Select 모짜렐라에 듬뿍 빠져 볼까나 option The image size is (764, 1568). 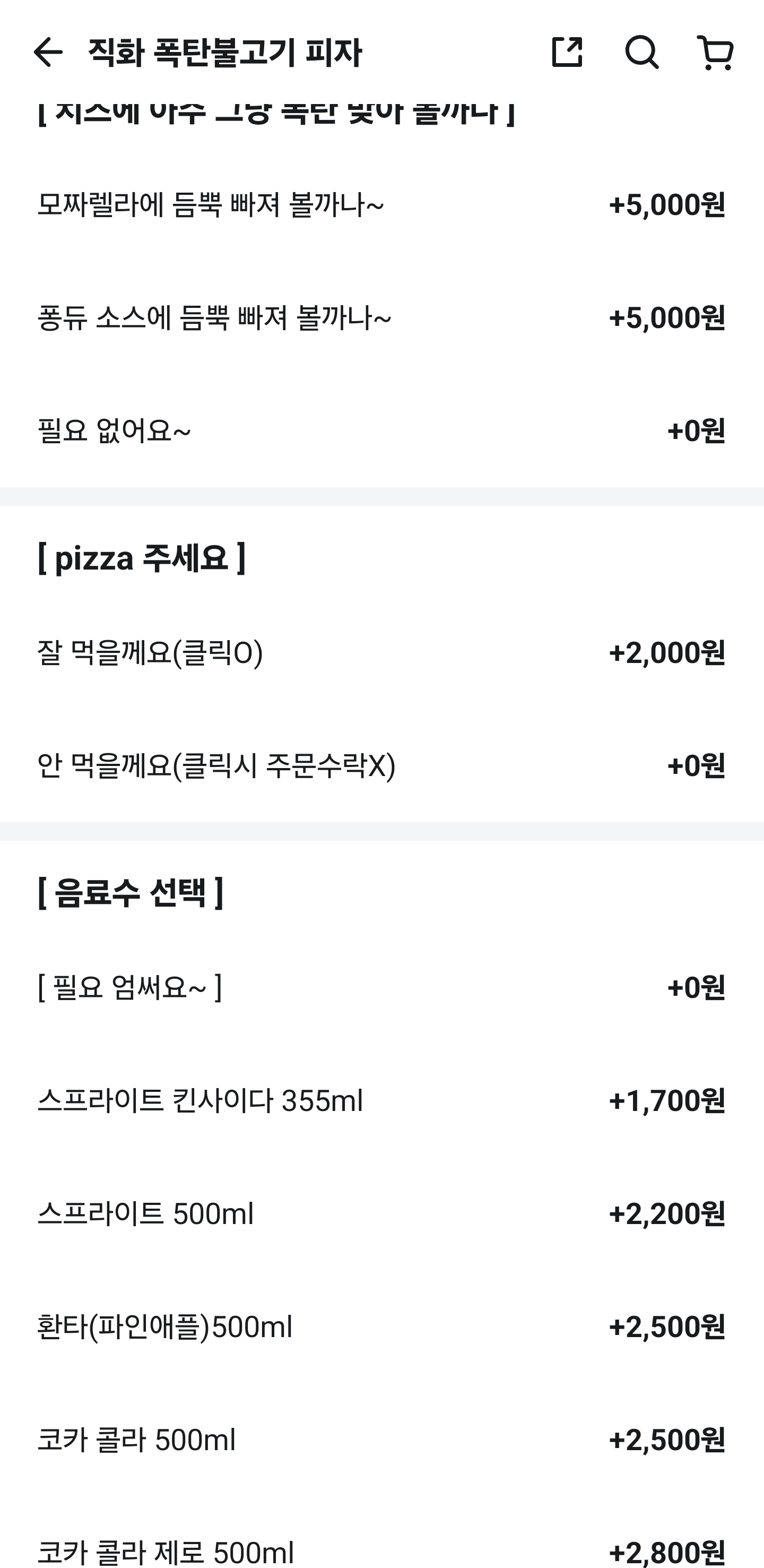tap(382, 204)
